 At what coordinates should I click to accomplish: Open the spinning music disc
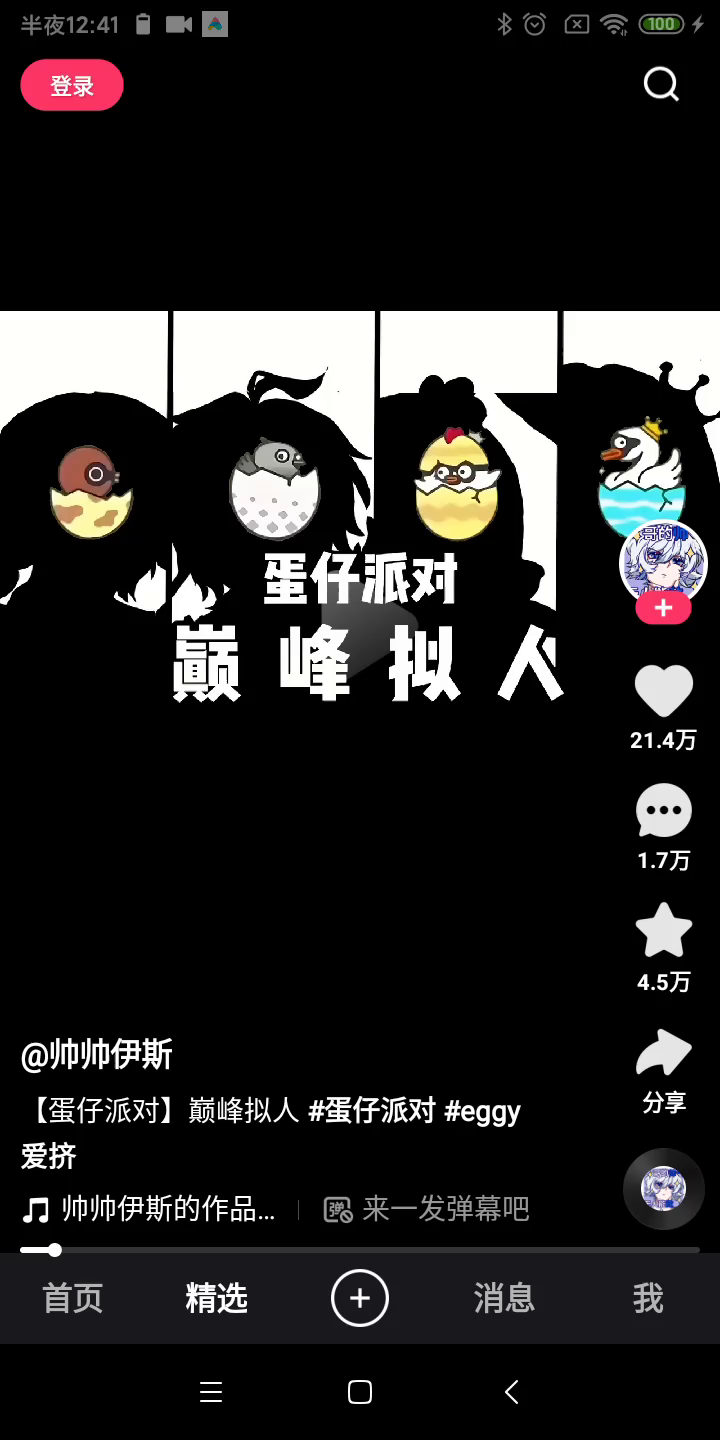664,1189
